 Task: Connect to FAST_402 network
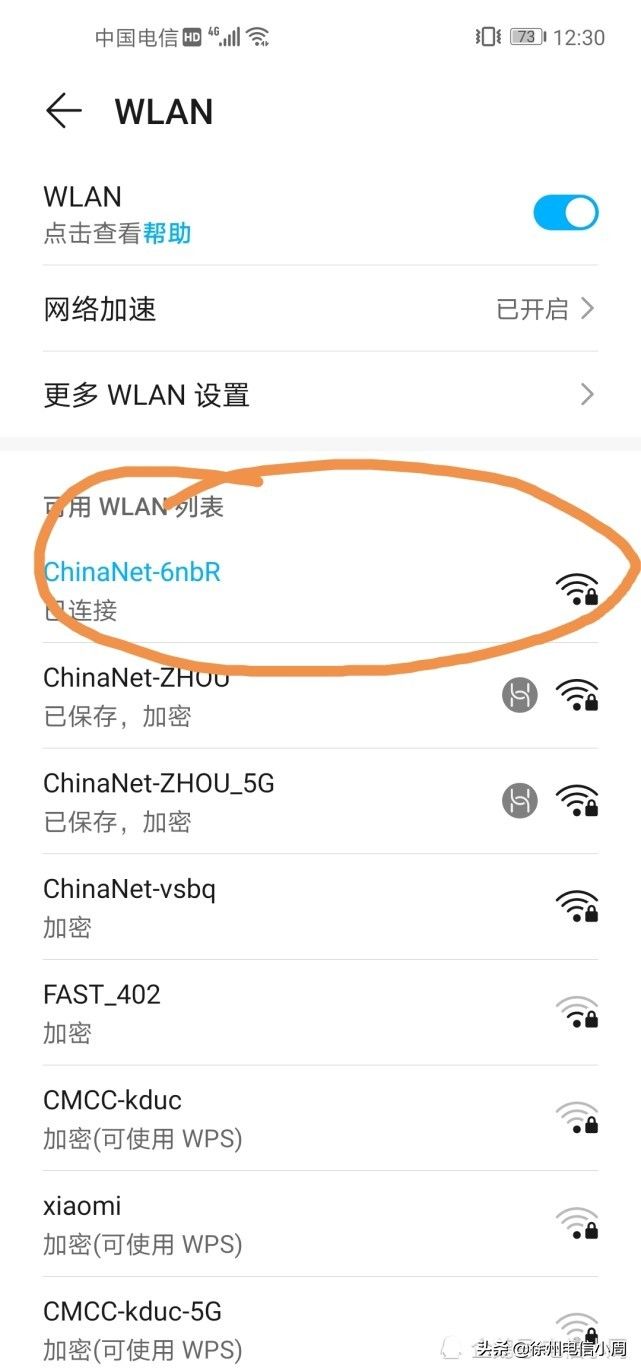coord(300,1013)
